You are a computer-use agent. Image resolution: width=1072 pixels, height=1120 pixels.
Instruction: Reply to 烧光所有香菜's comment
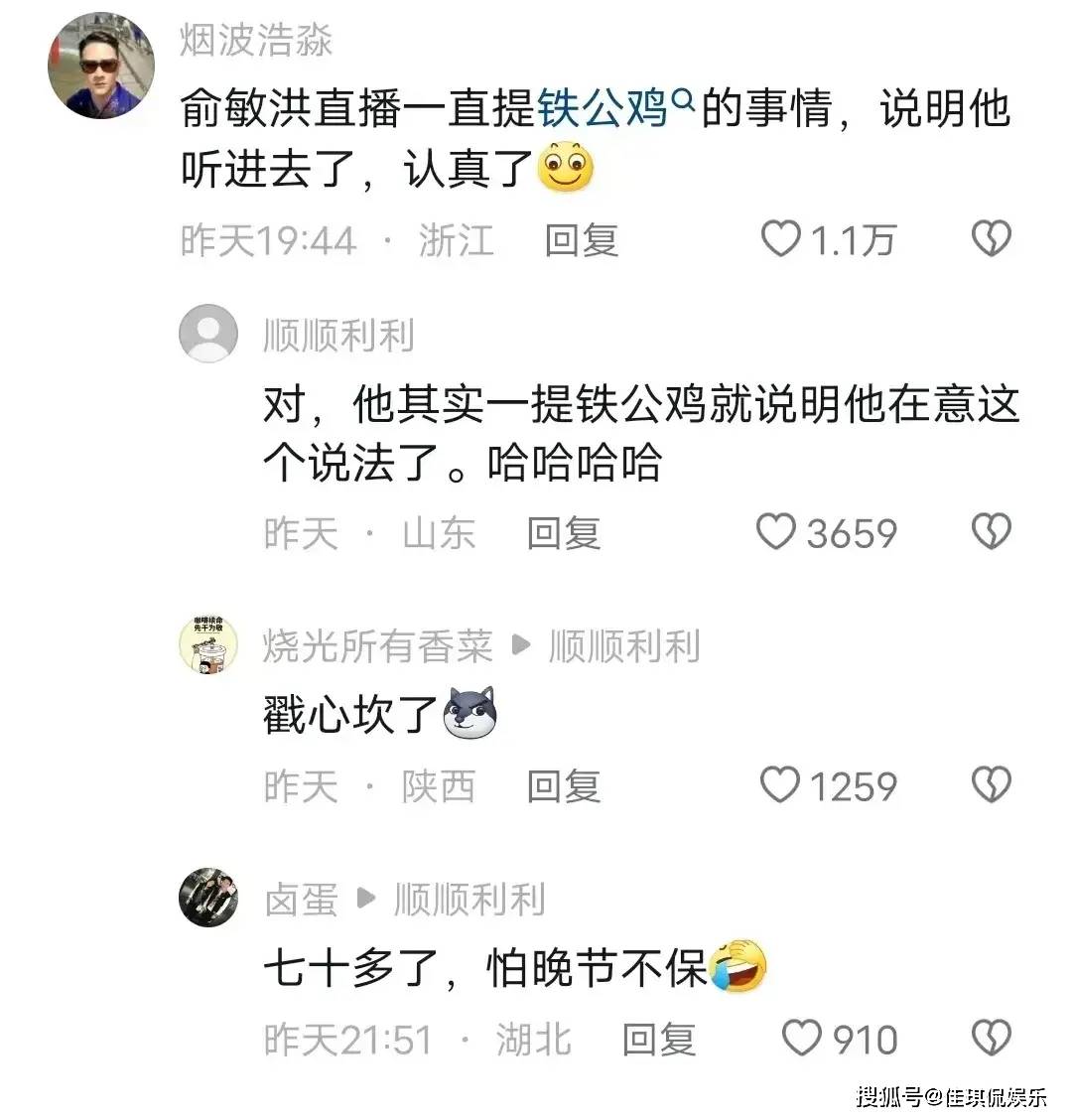click(564, 787)
